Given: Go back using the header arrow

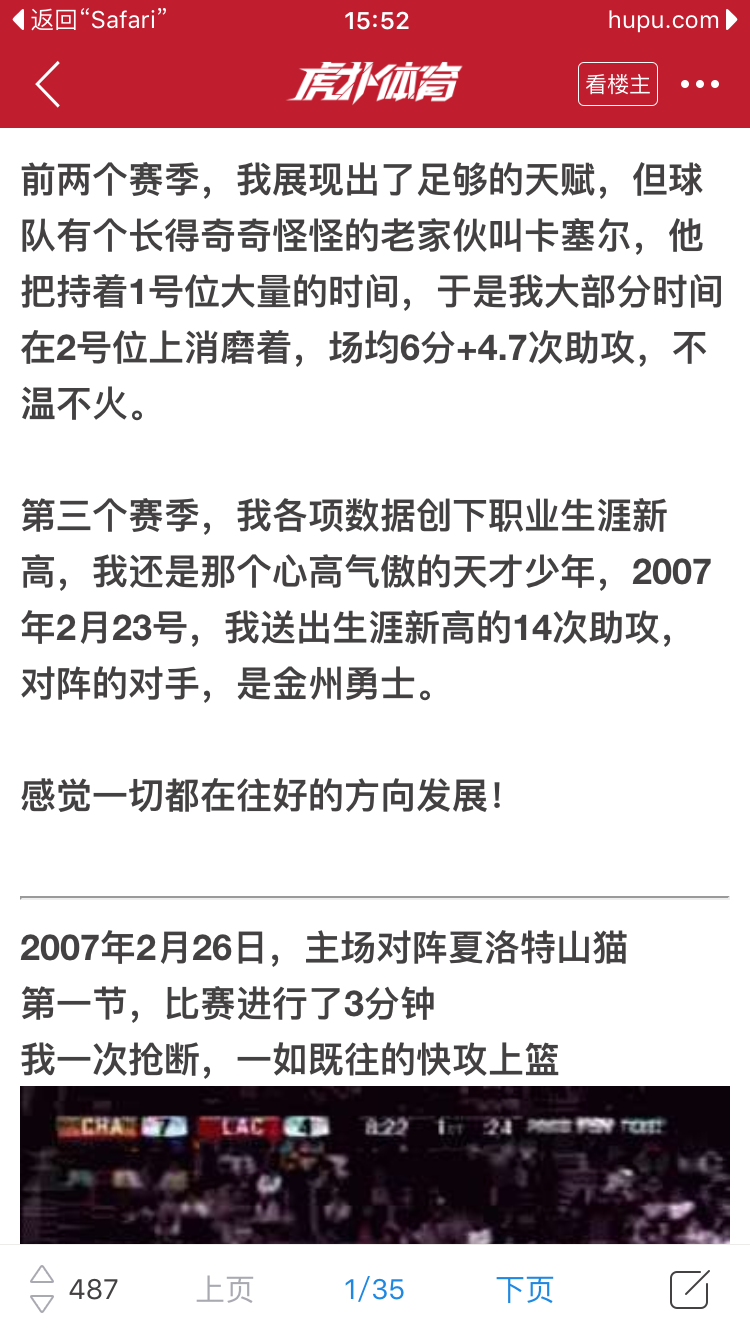Looking at the screenshot, I should pyautogui.click(x=48, y=84).
